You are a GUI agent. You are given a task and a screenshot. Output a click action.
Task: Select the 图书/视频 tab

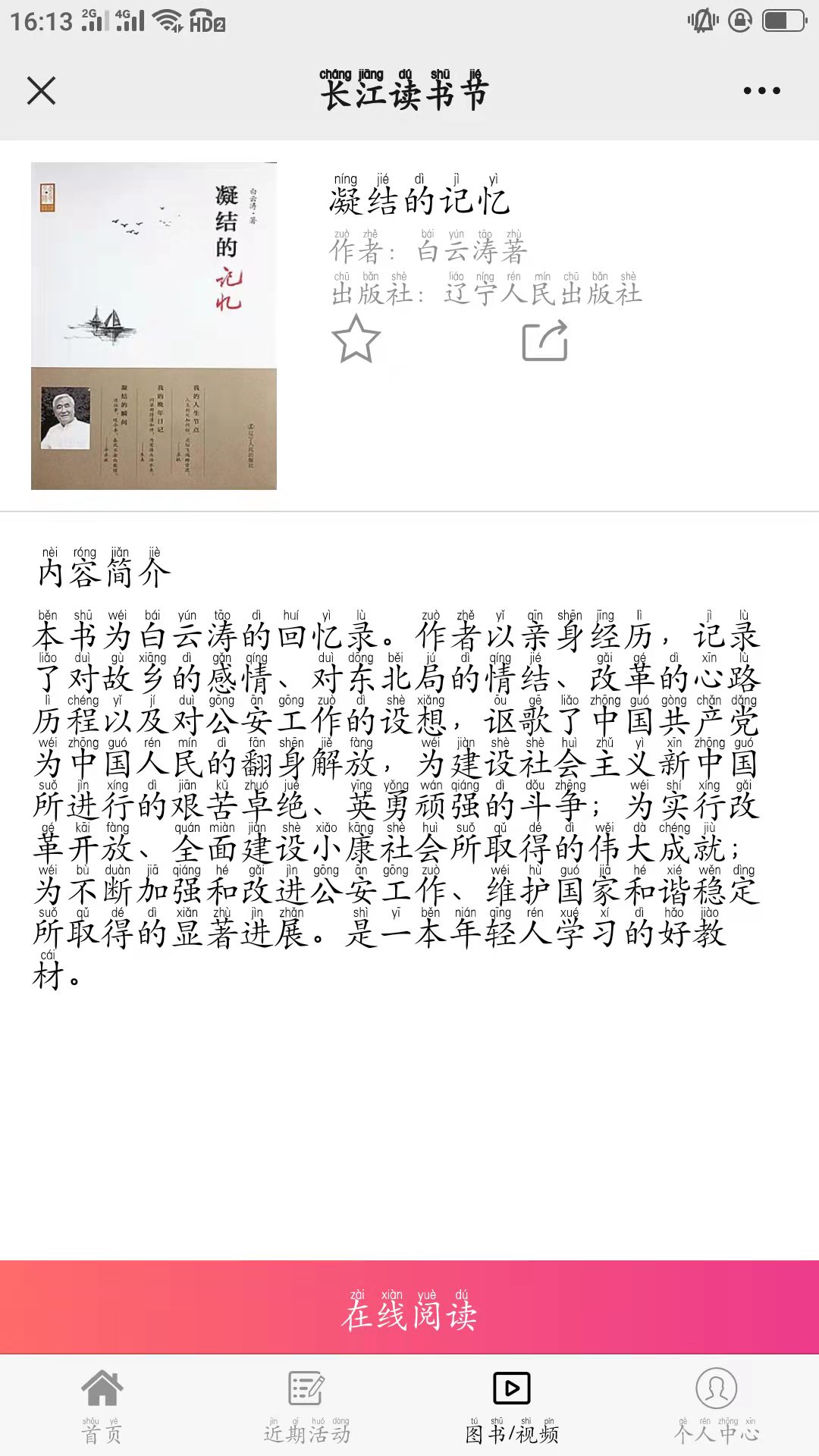tap(512, 1405)
